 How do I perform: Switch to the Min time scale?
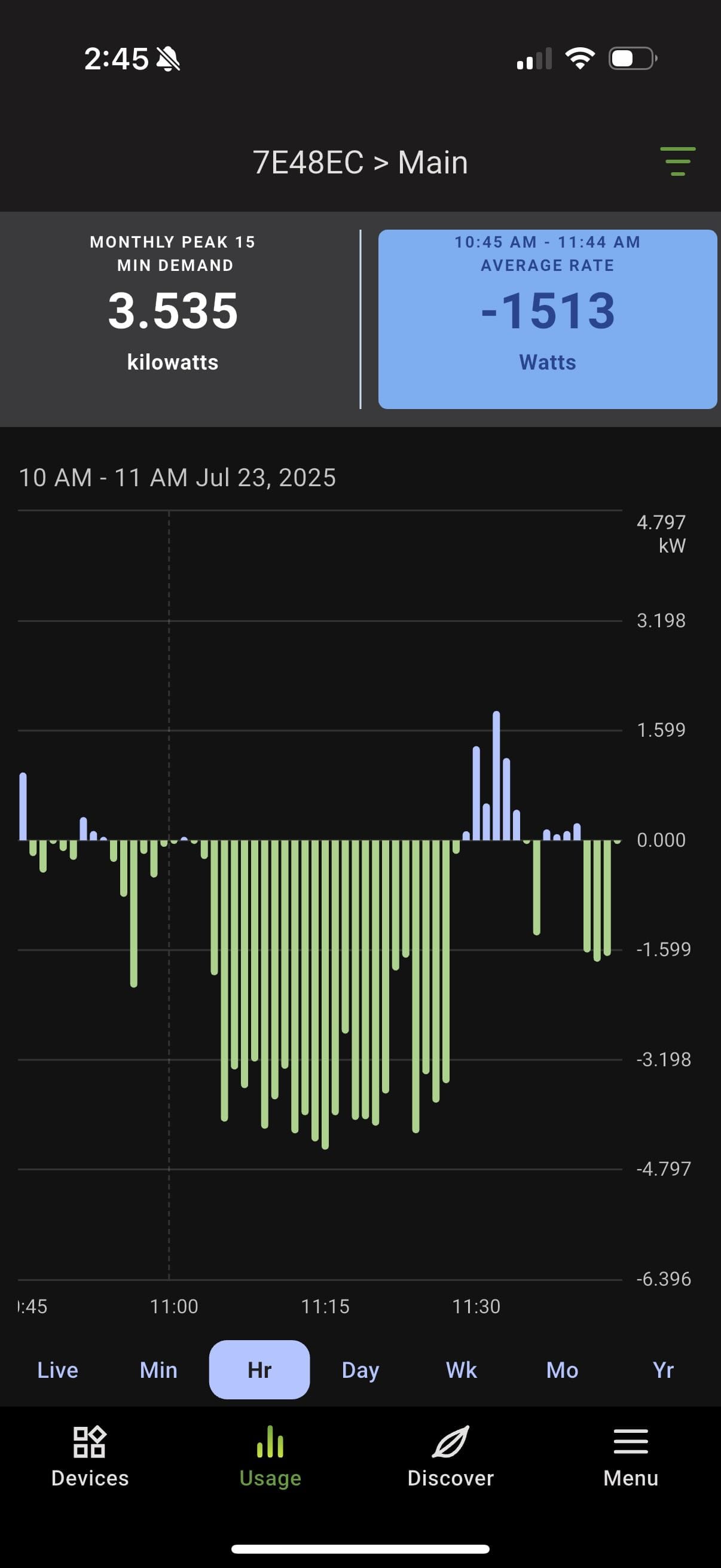(158, 1369)
